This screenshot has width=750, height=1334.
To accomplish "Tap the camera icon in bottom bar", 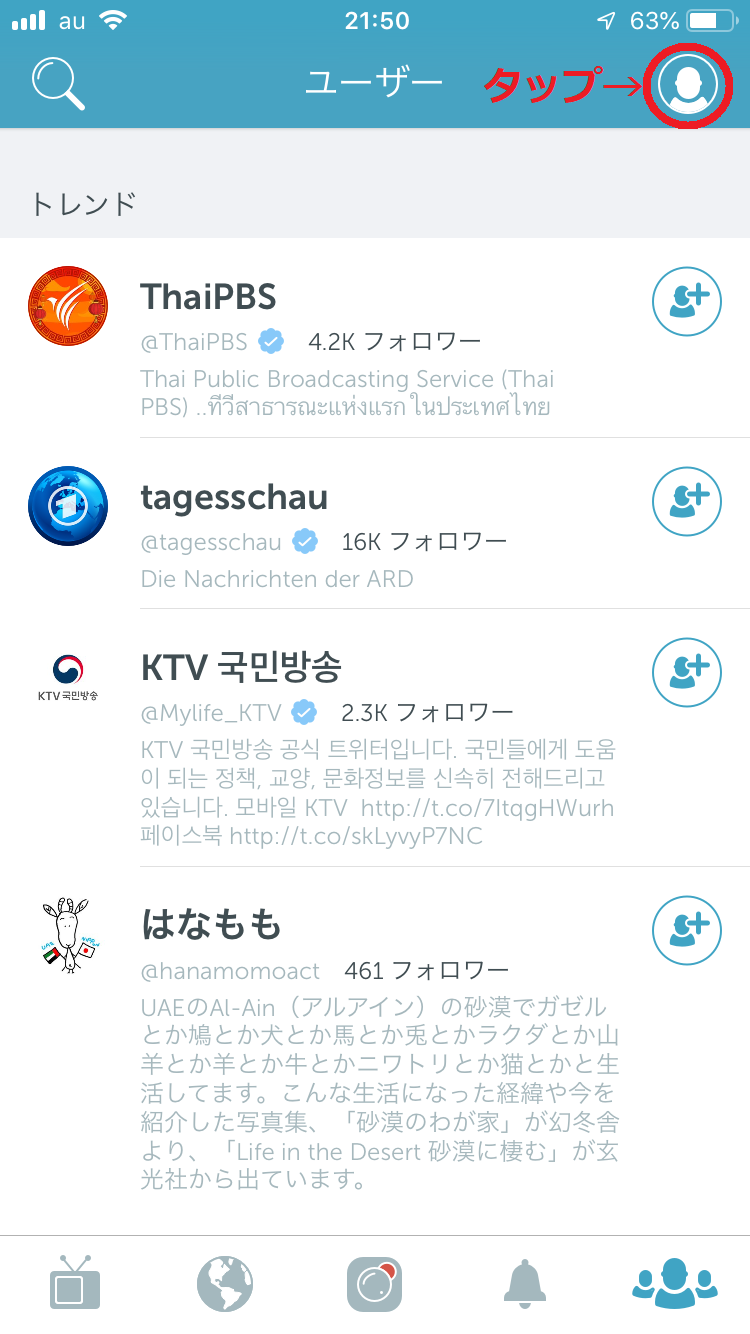I will [374, 1285].
